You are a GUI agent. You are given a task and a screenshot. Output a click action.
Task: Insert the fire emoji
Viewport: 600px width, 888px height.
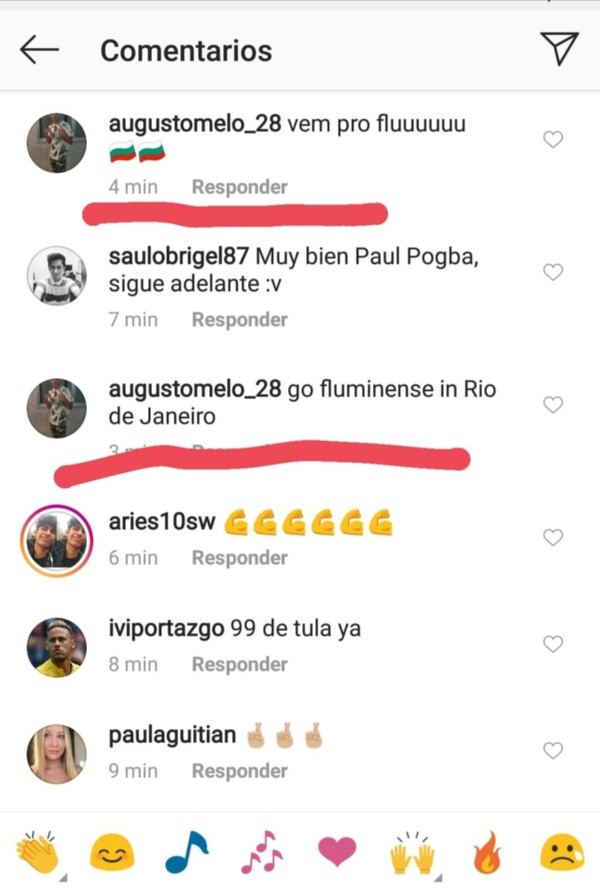pyautogui.click(x=487, y=853)
